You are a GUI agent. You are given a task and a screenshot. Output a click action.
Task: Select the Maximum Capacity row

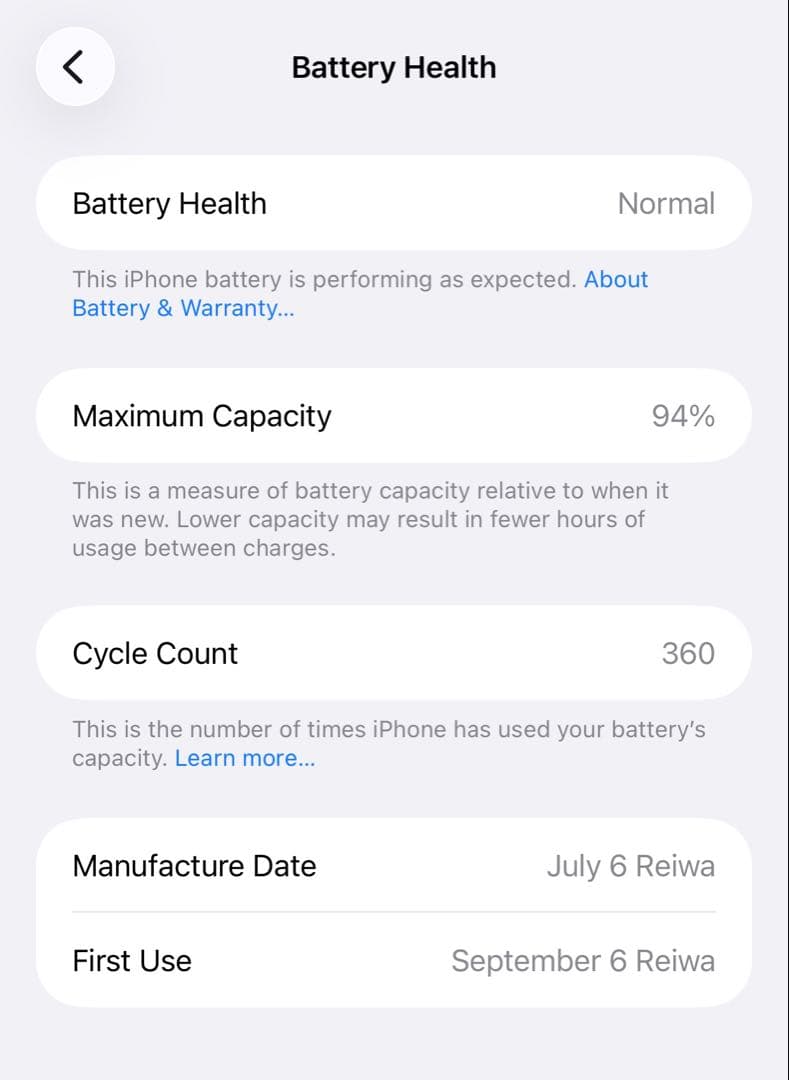393,415
